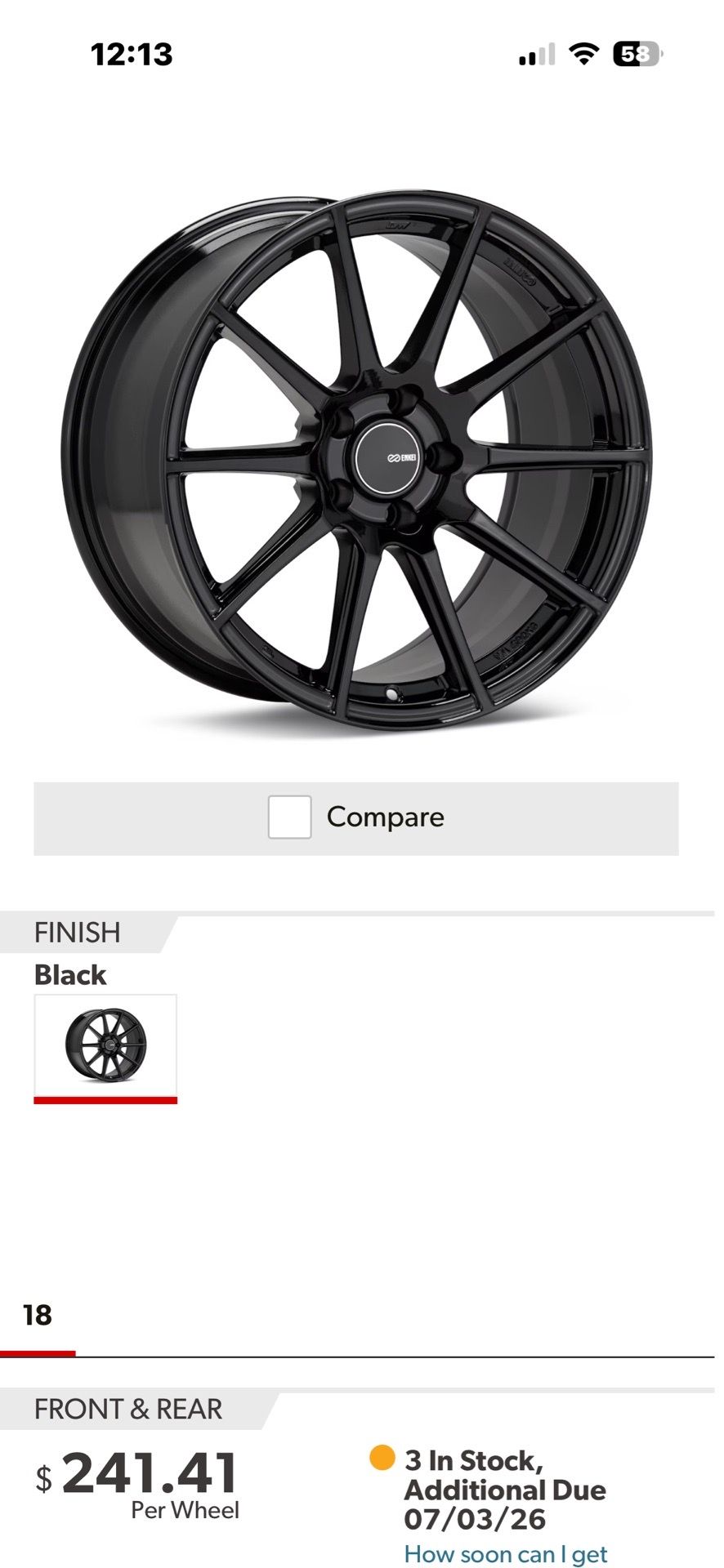Tick the Compare checkbox

coord(289,817)
